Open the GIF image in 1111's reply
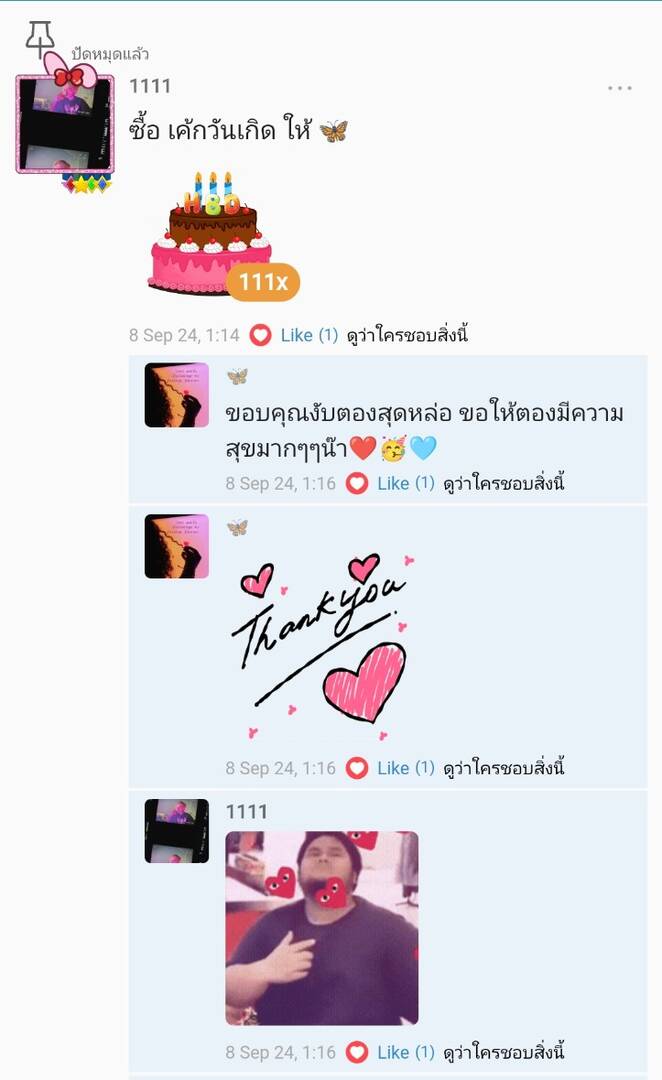The height and width of the screenshot is (1080, 662). (x=322, y=927)
